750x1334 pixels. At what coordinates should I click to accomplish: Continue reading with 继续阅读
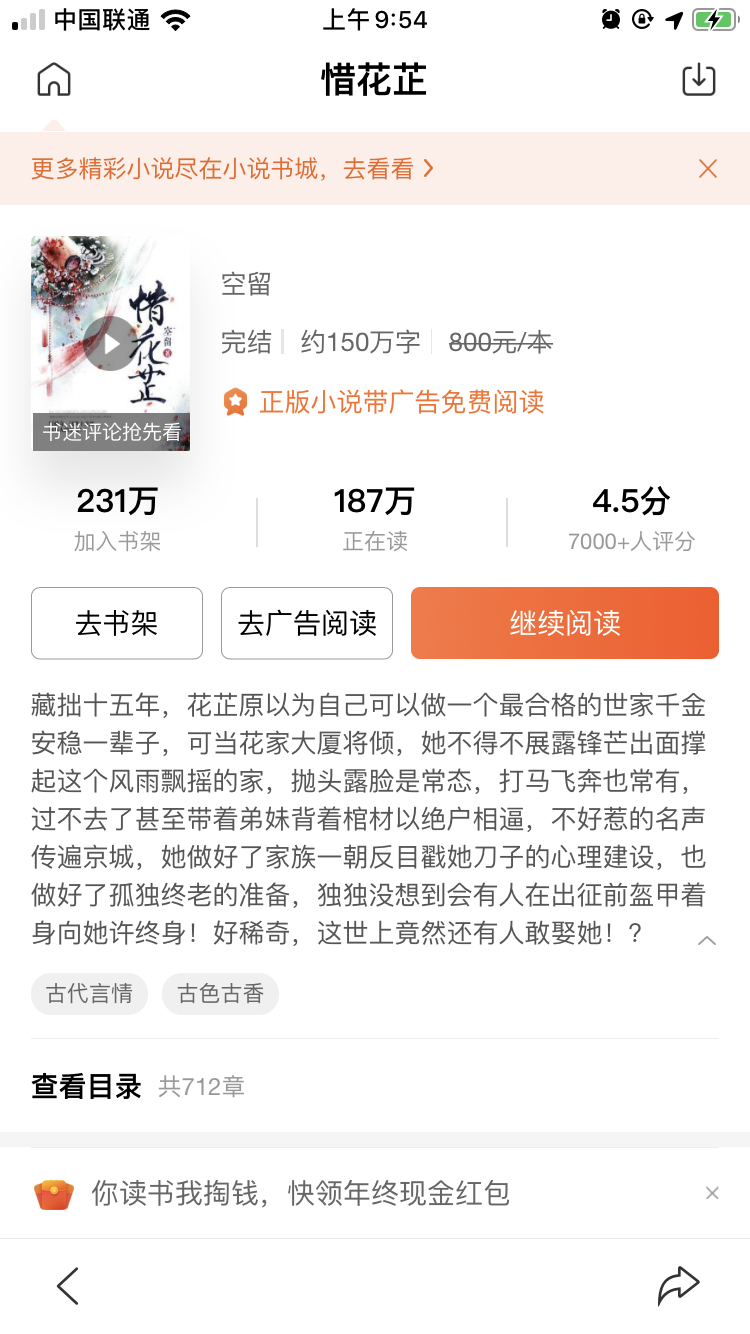pyautogui.click(x=565, y=623)
